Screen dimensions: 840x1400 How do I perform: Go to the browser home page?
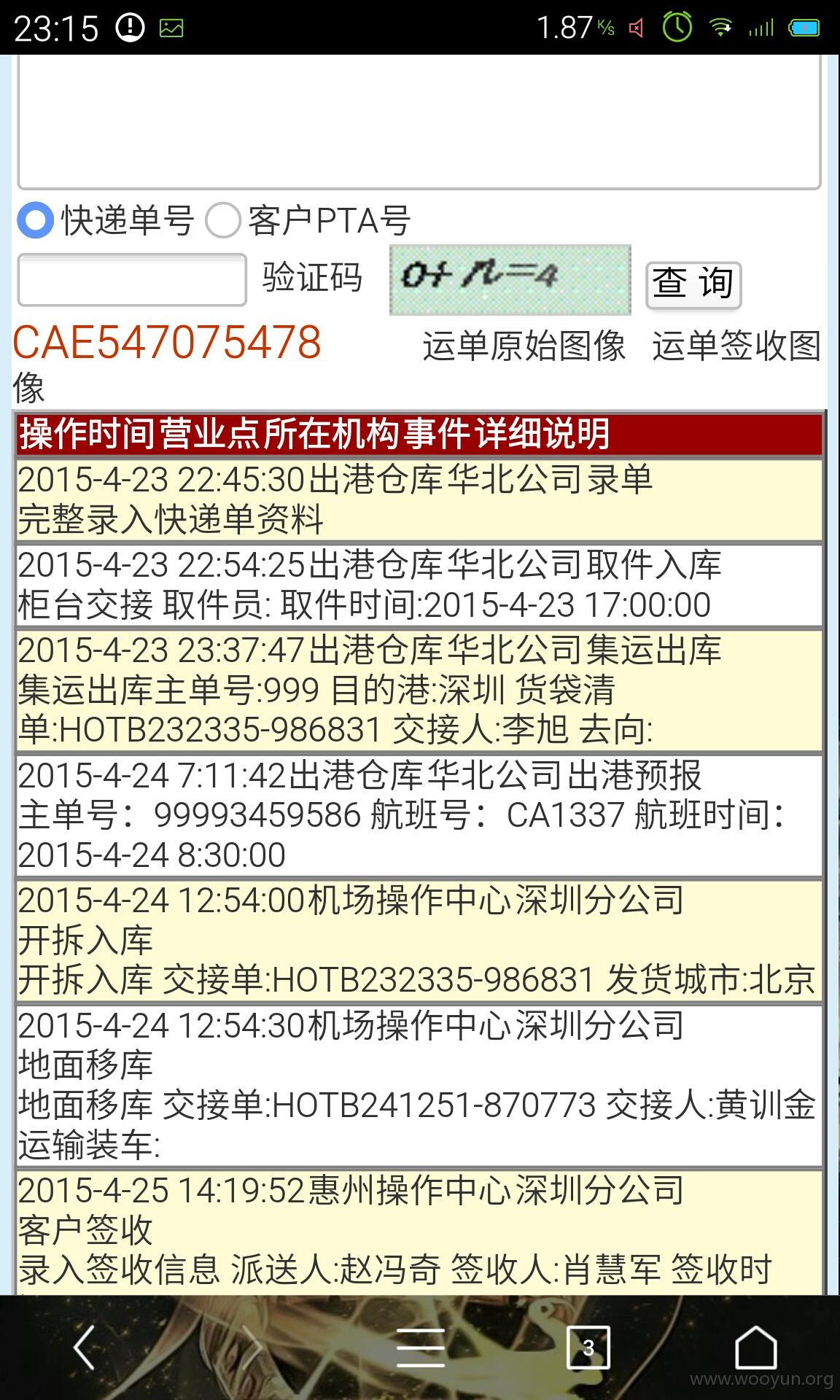[x=756, y=1347]
